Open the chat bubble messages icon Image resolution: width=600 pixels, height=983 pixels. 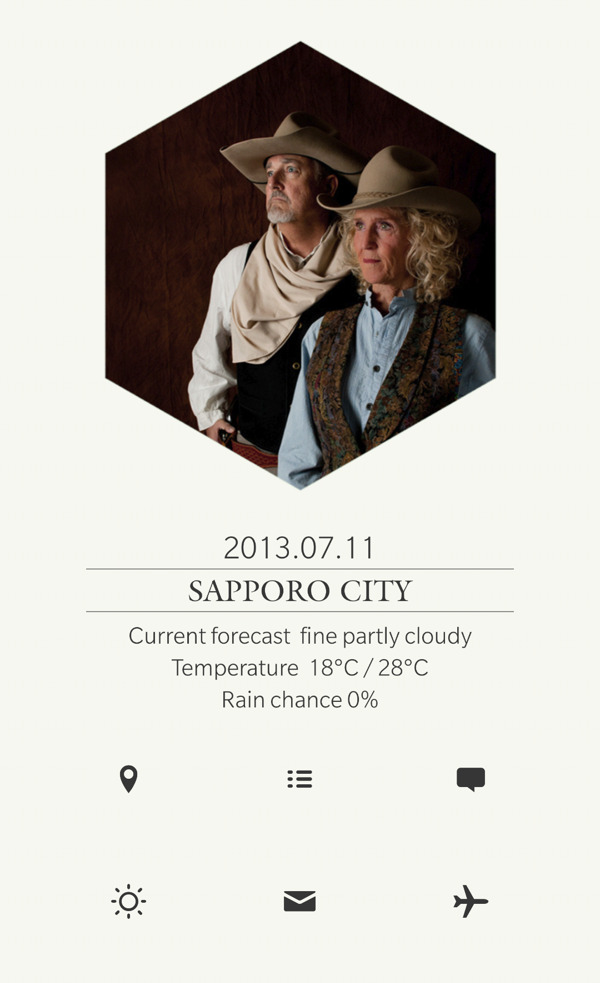pos(470,779)
